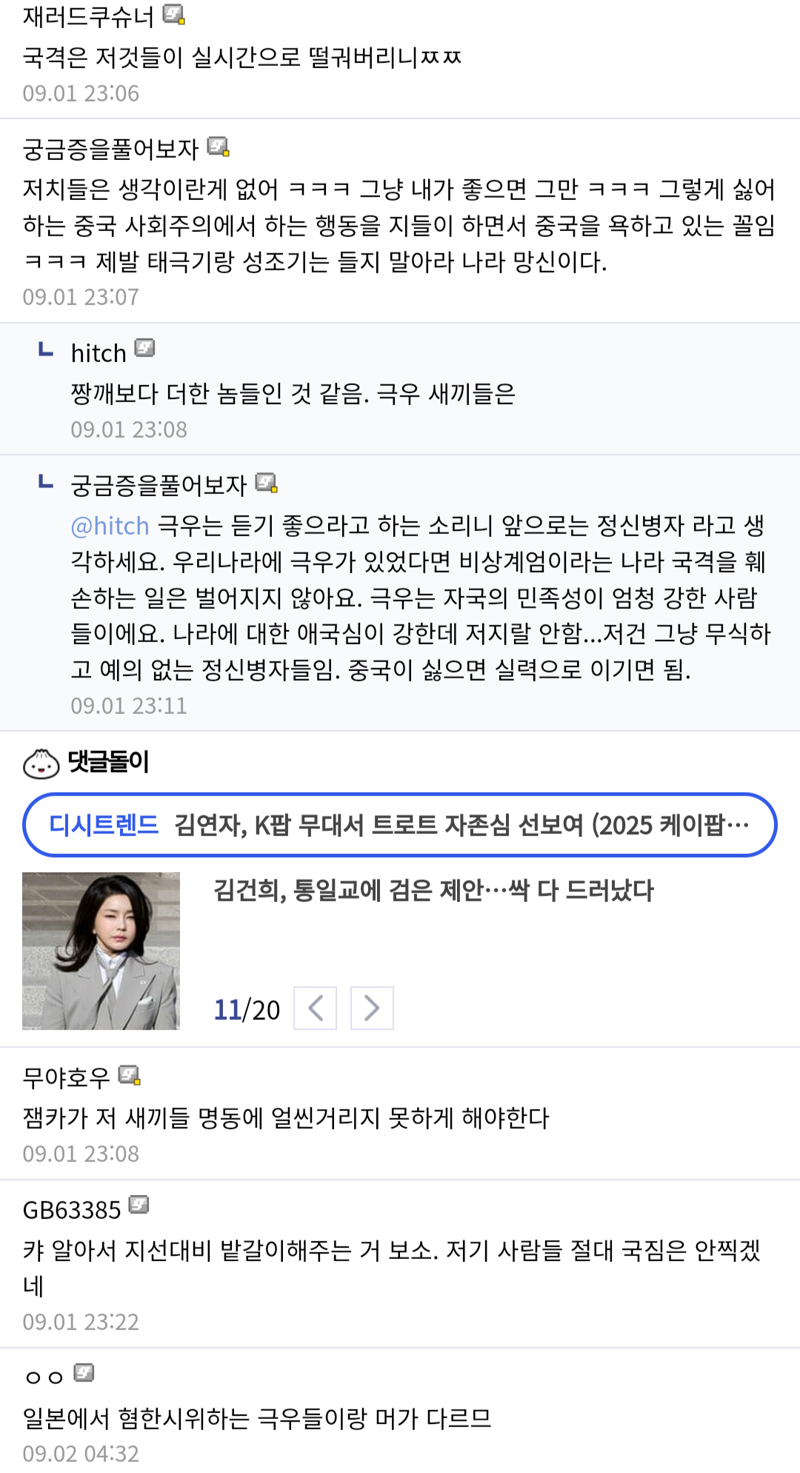Screen dimensions: 800x1473
Task: Open the @hitch mention in the reply
Action: 110,526
